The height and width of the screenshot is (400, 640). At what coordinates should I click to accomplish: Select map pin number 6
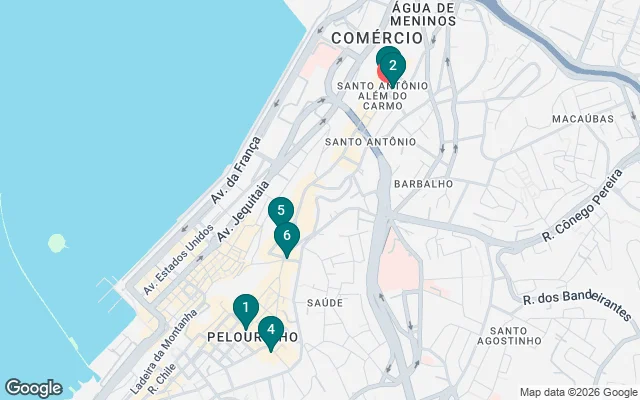[x=287, y=236]
